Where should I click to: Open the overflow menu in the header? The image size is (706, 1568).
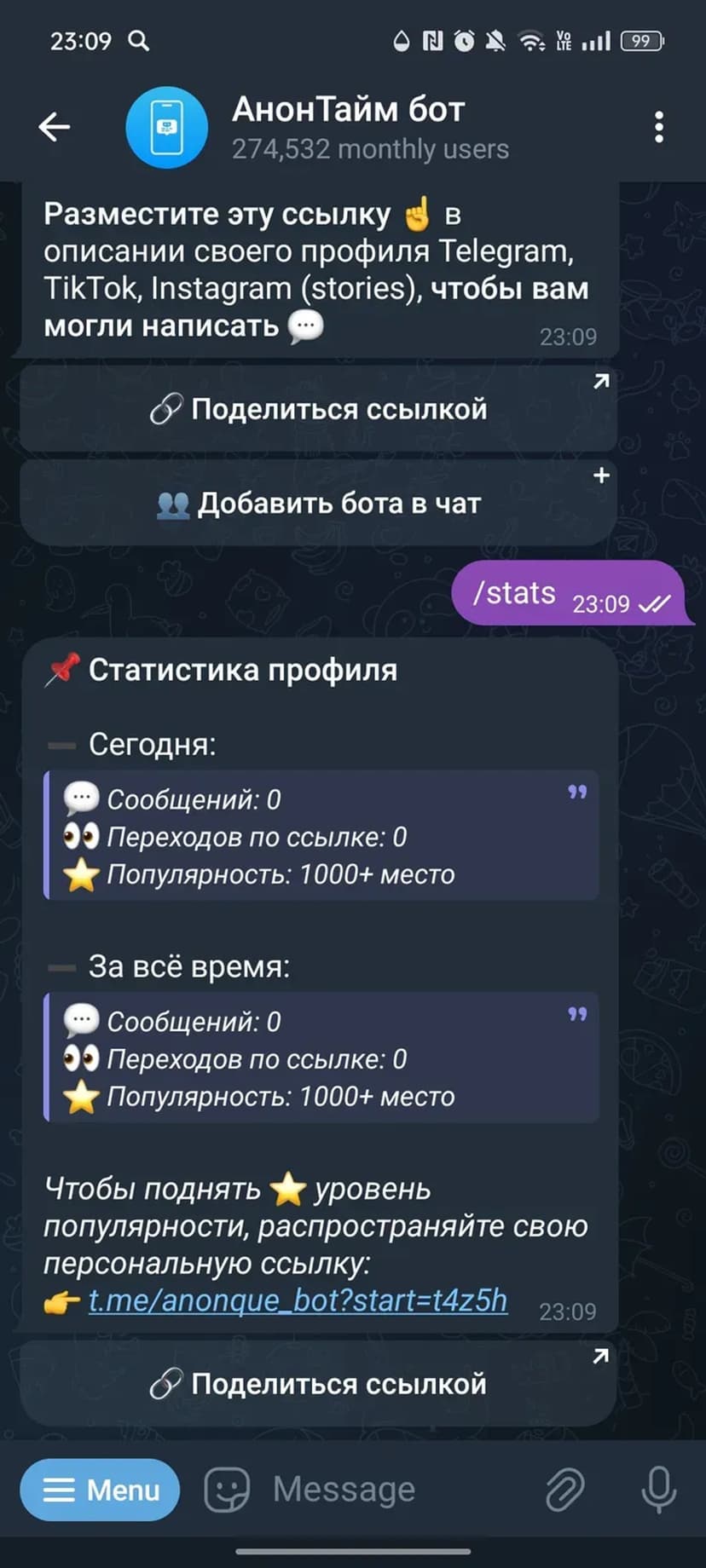tap(658, 128)
